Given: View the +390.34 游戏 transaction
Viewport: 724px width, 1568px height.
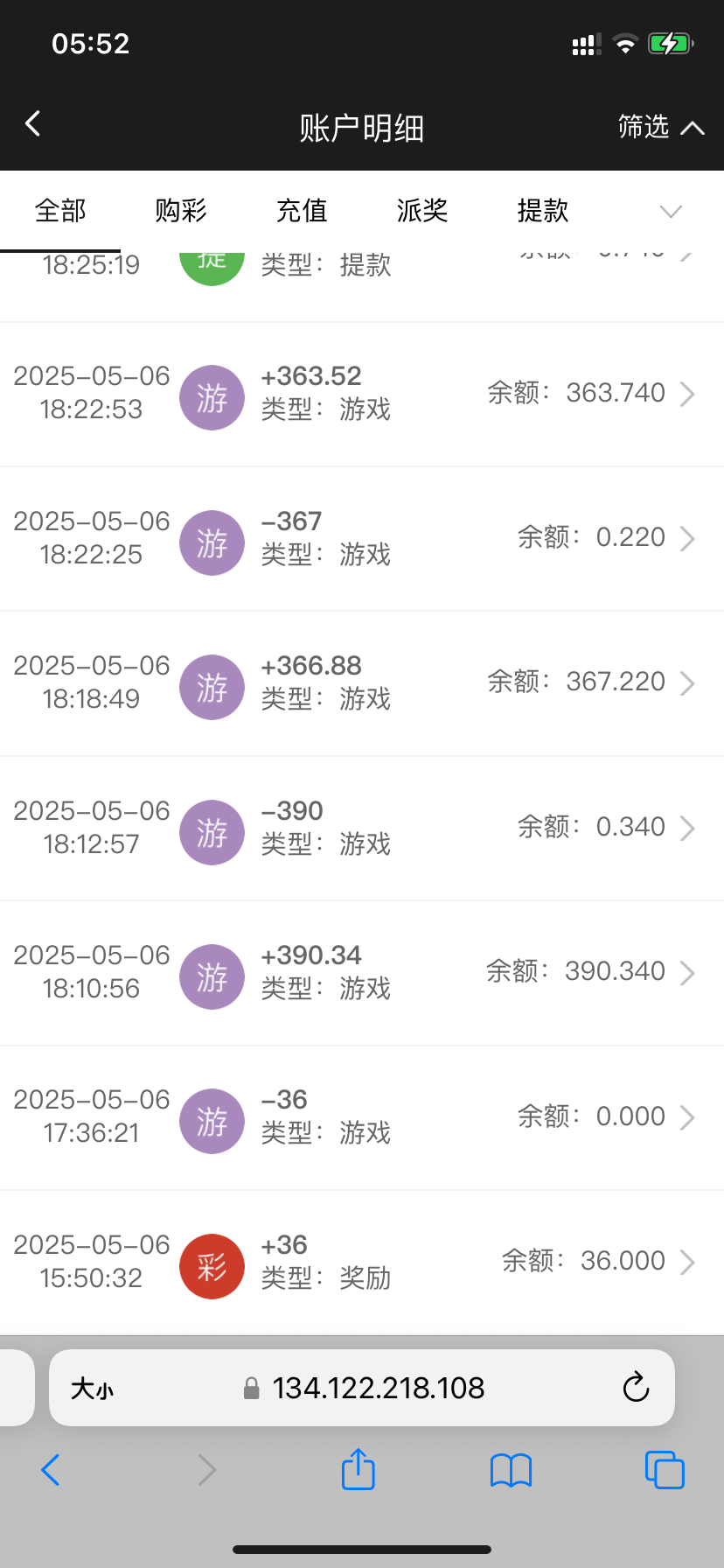Looking at the screenshot, I should 362,972.
